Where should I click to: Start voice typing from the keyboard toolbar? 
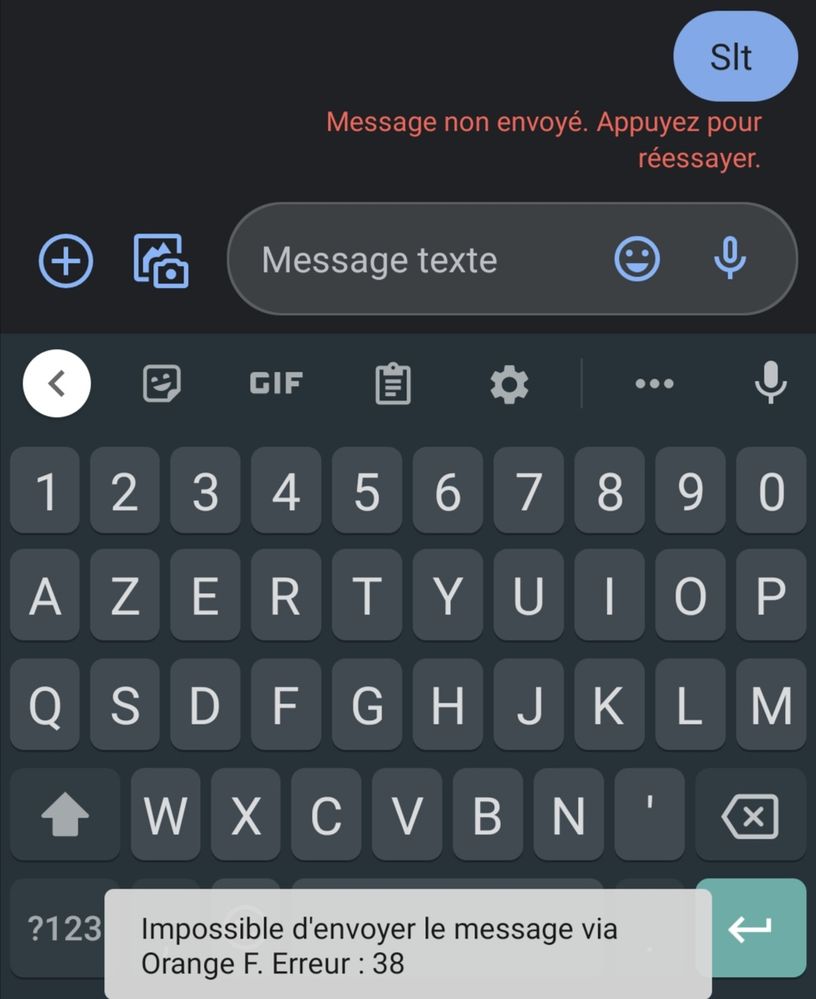[x=770, y=383]
